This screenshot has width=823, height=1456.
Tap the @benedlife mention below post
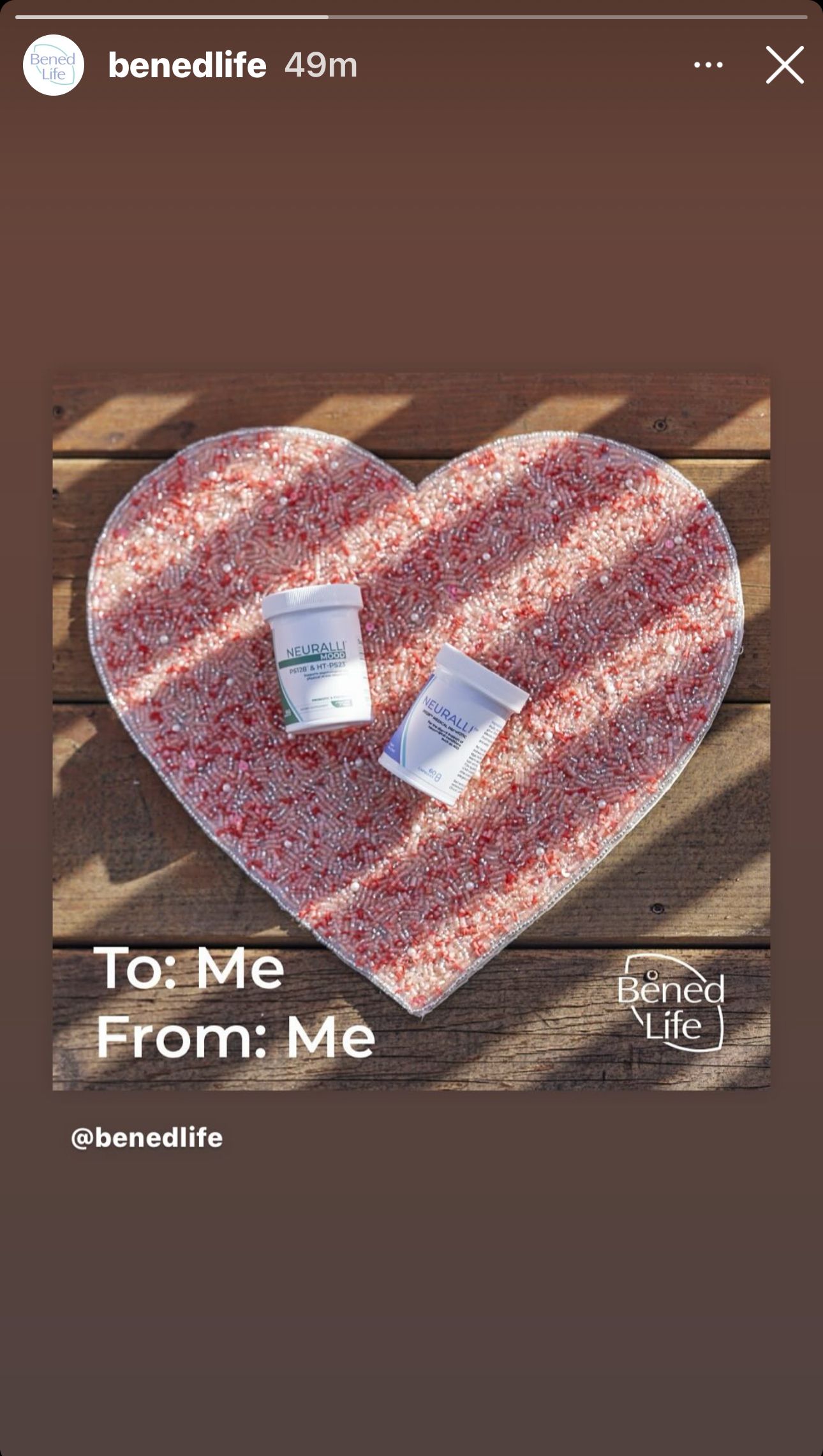tap(147, 1138)
